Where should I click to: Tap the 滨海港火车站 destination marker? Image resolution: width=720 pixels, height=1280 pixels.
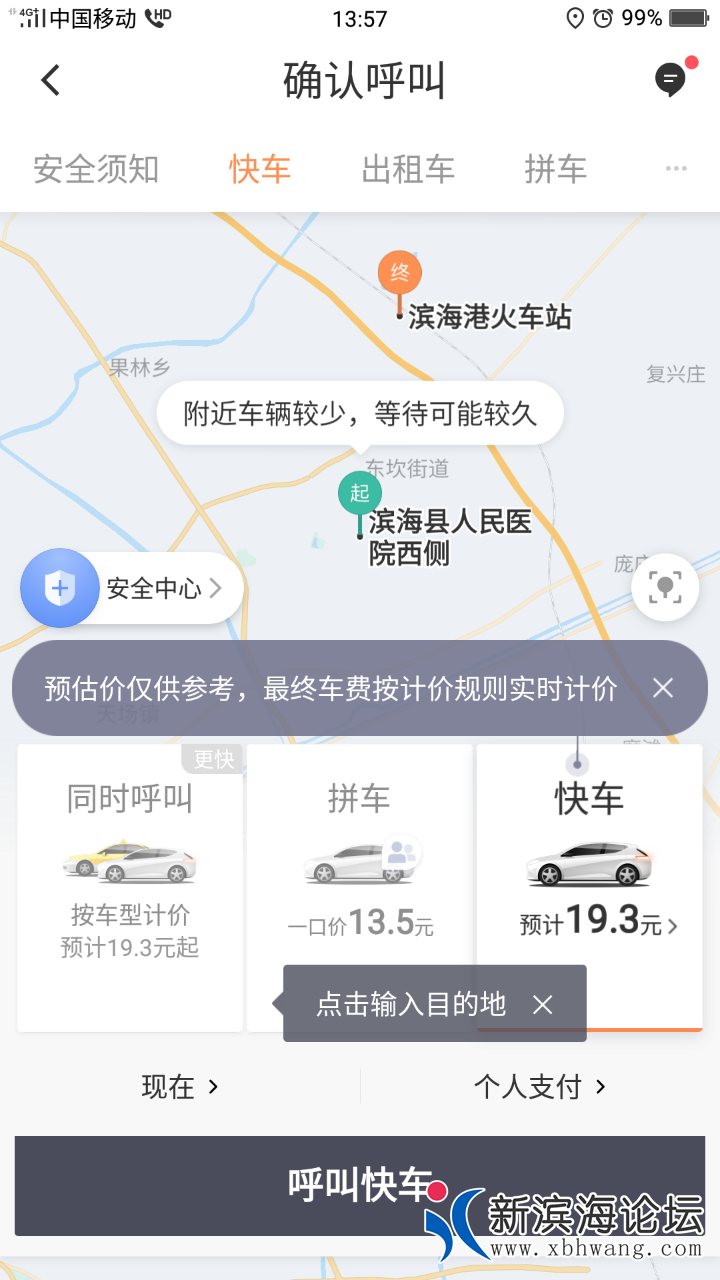(x=400, y=275)
